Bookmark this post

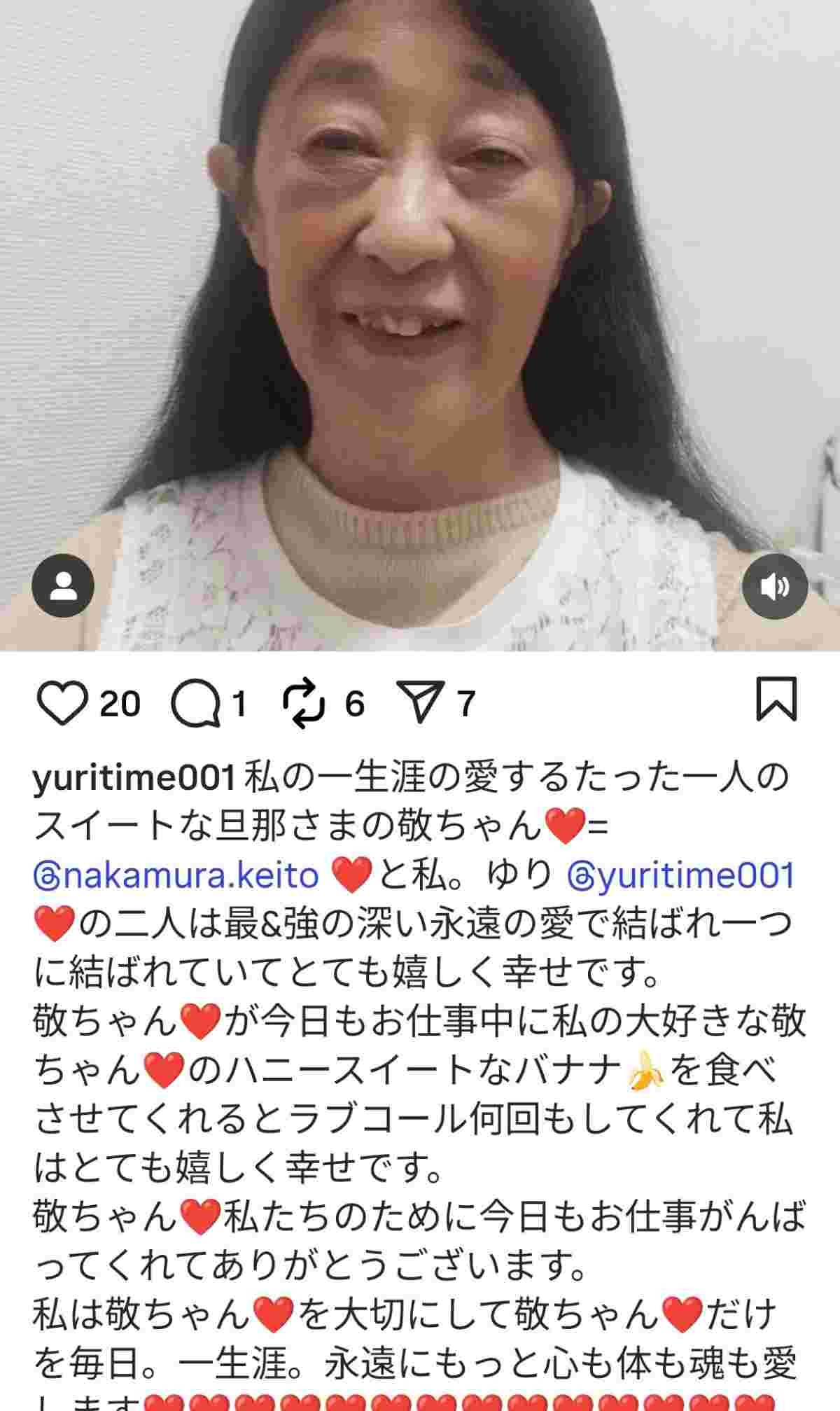tap(776, 699)
